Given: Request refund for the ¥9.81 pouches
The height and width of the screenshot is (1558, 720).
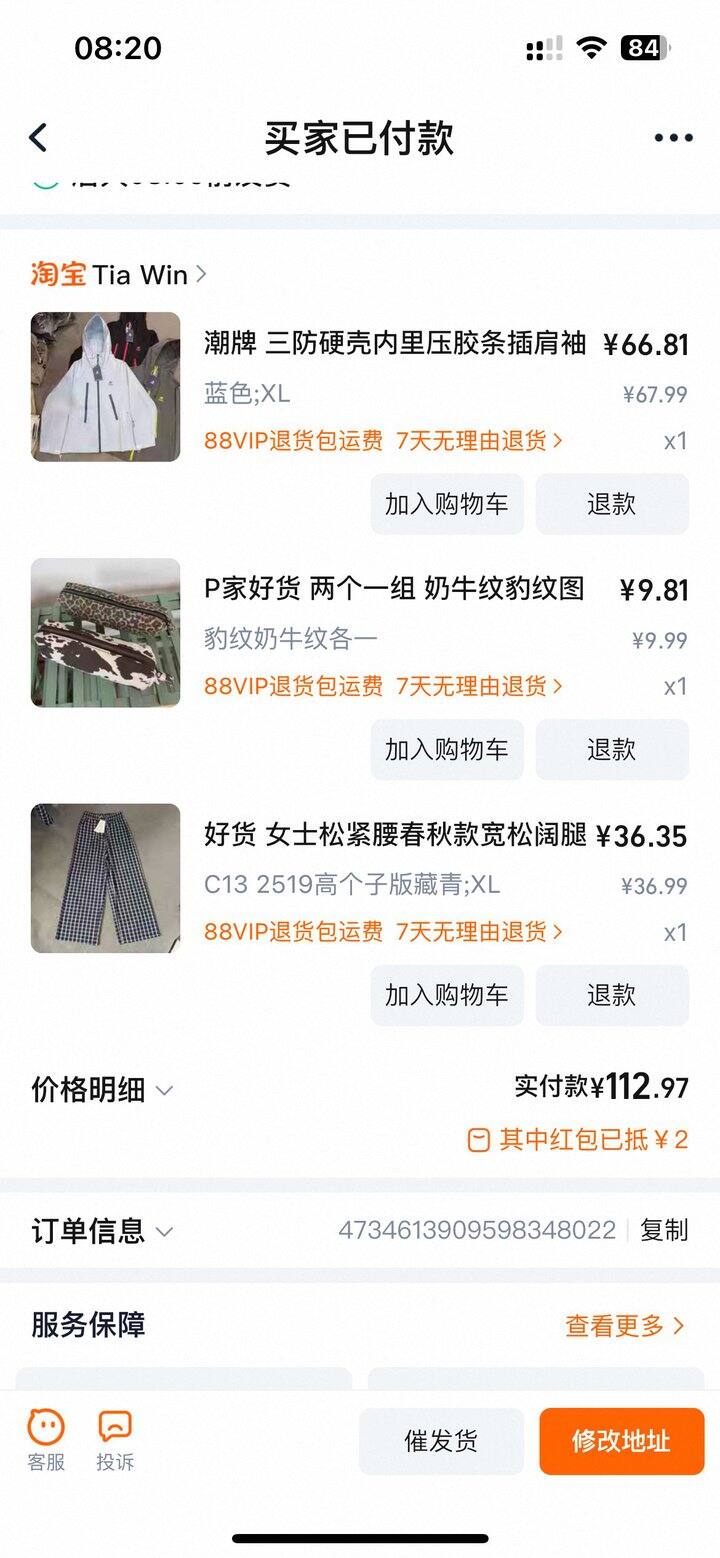Looking at the screenshot, I should coord(612,750).
